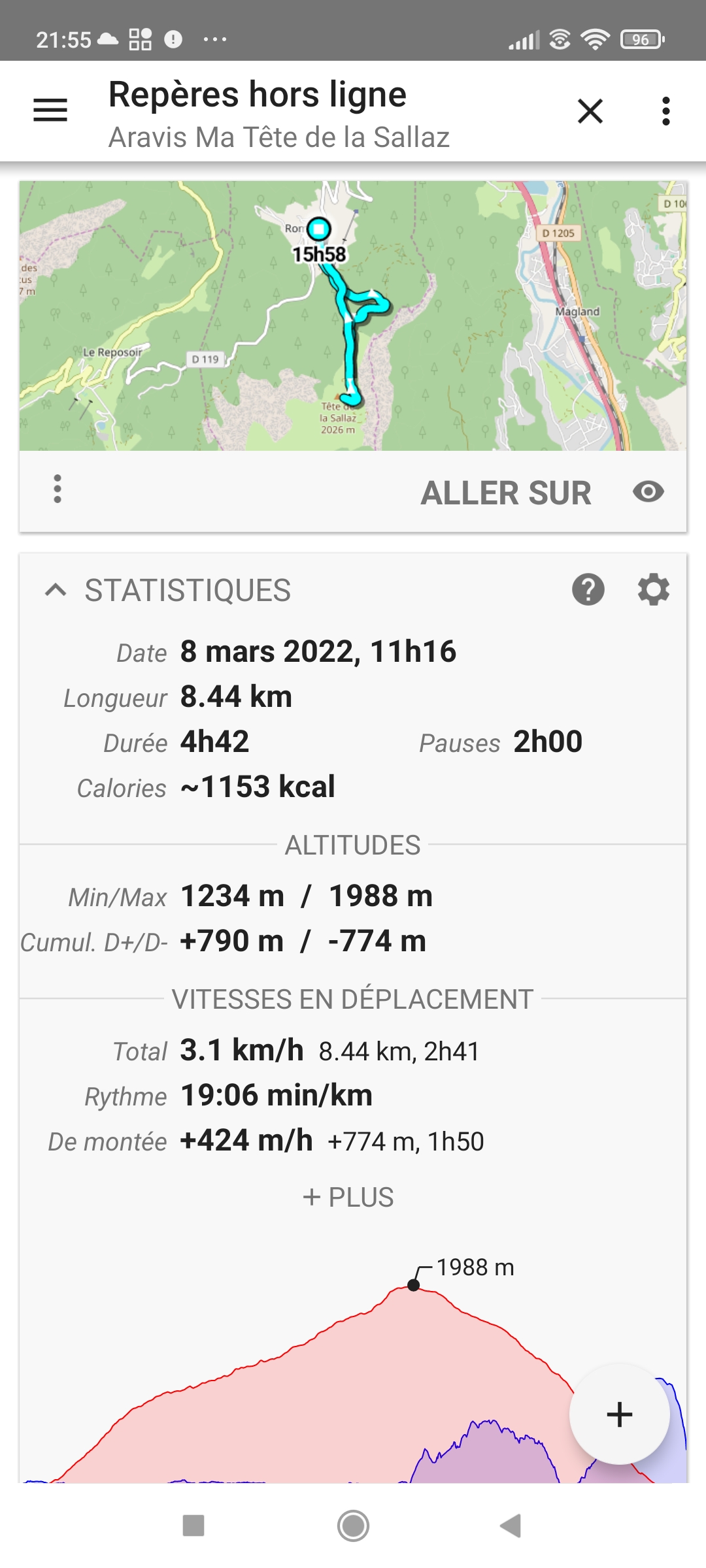Tap the ALLER SUR button
This screenshot has height=1568, width=706.
click(x=506, y=493)
